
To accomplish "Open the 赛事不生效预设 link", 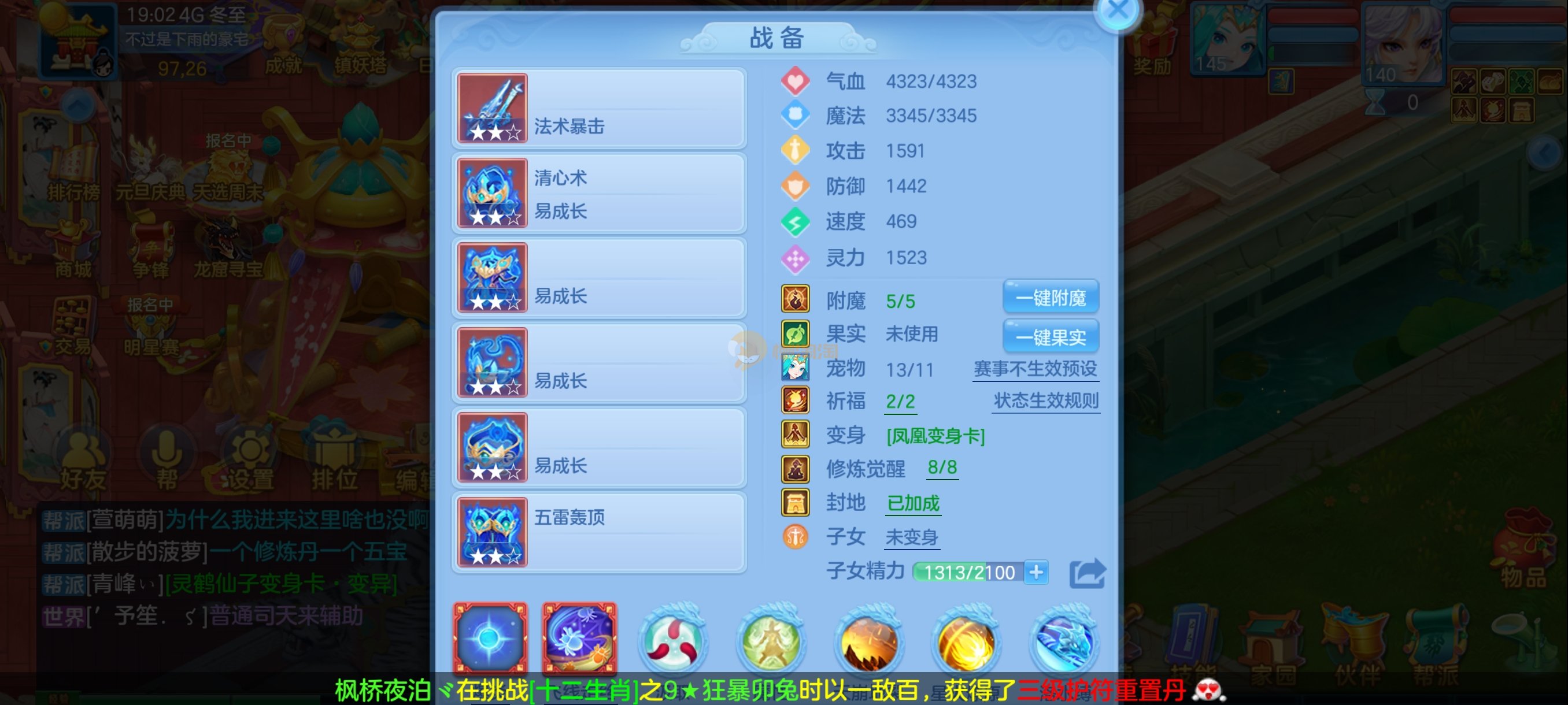I will tap(1035, 369).
